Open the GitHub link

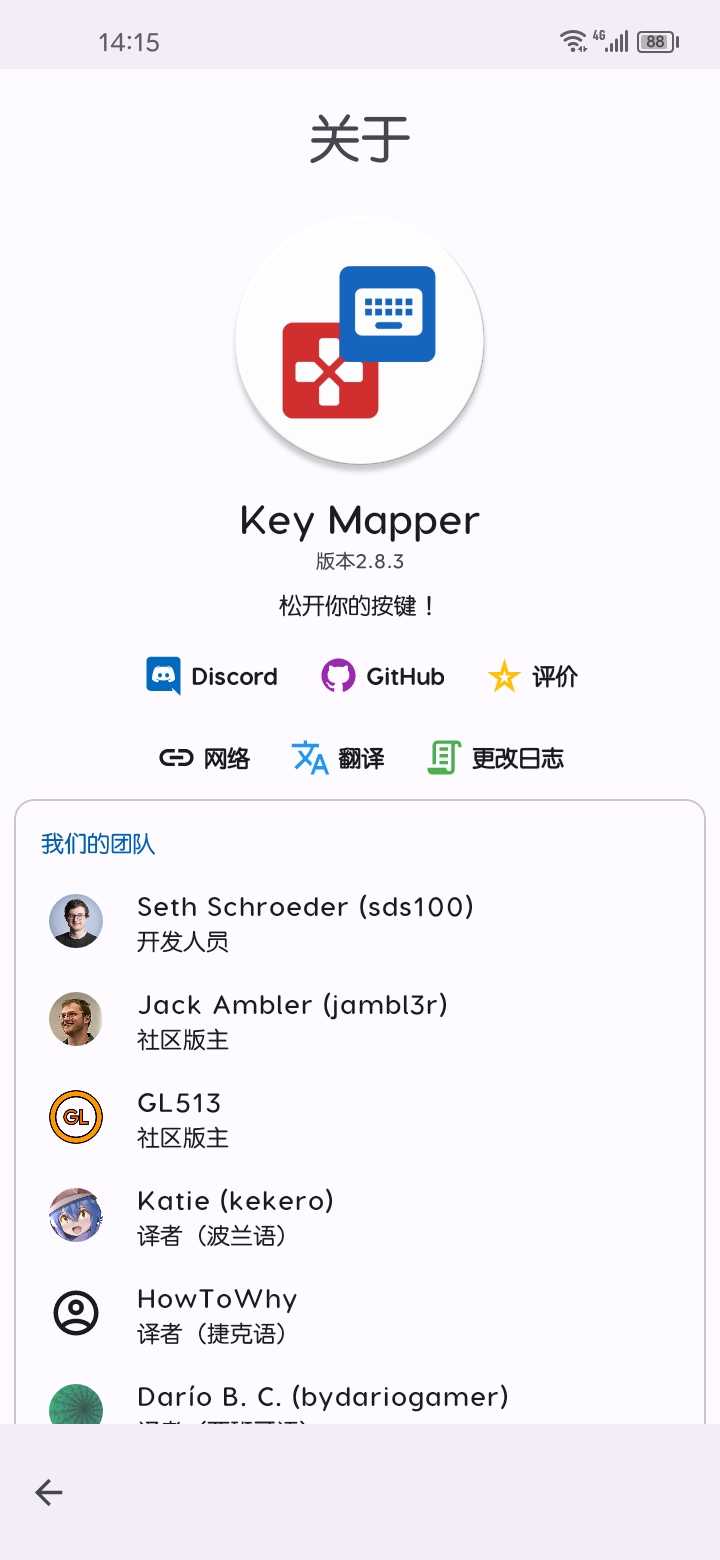[383, 677]
